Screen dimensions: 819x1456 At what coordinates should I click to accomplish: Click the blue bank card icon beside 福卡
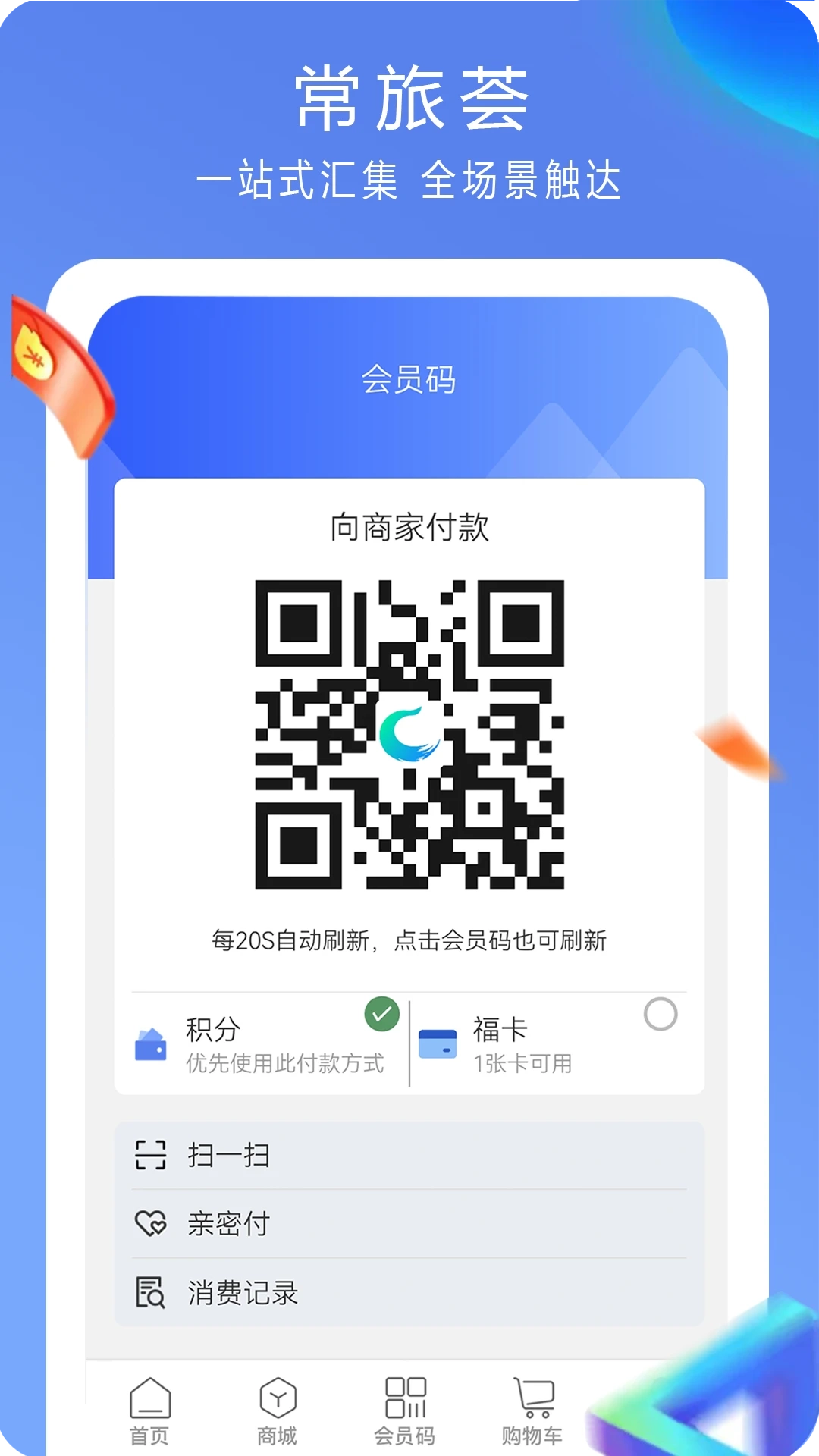(438, 1043)
